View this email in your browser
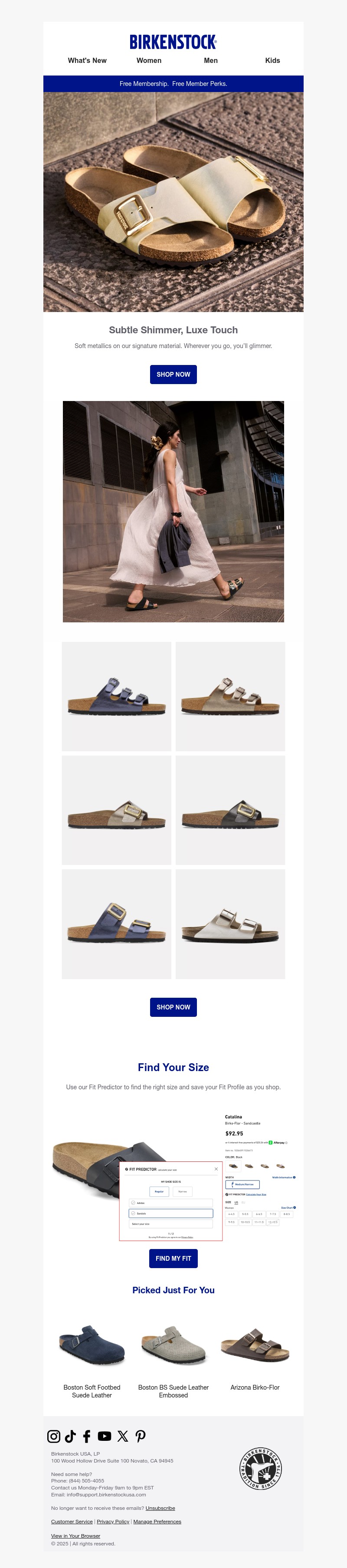Screen dimensions: 347x1568 [75, 1536]
